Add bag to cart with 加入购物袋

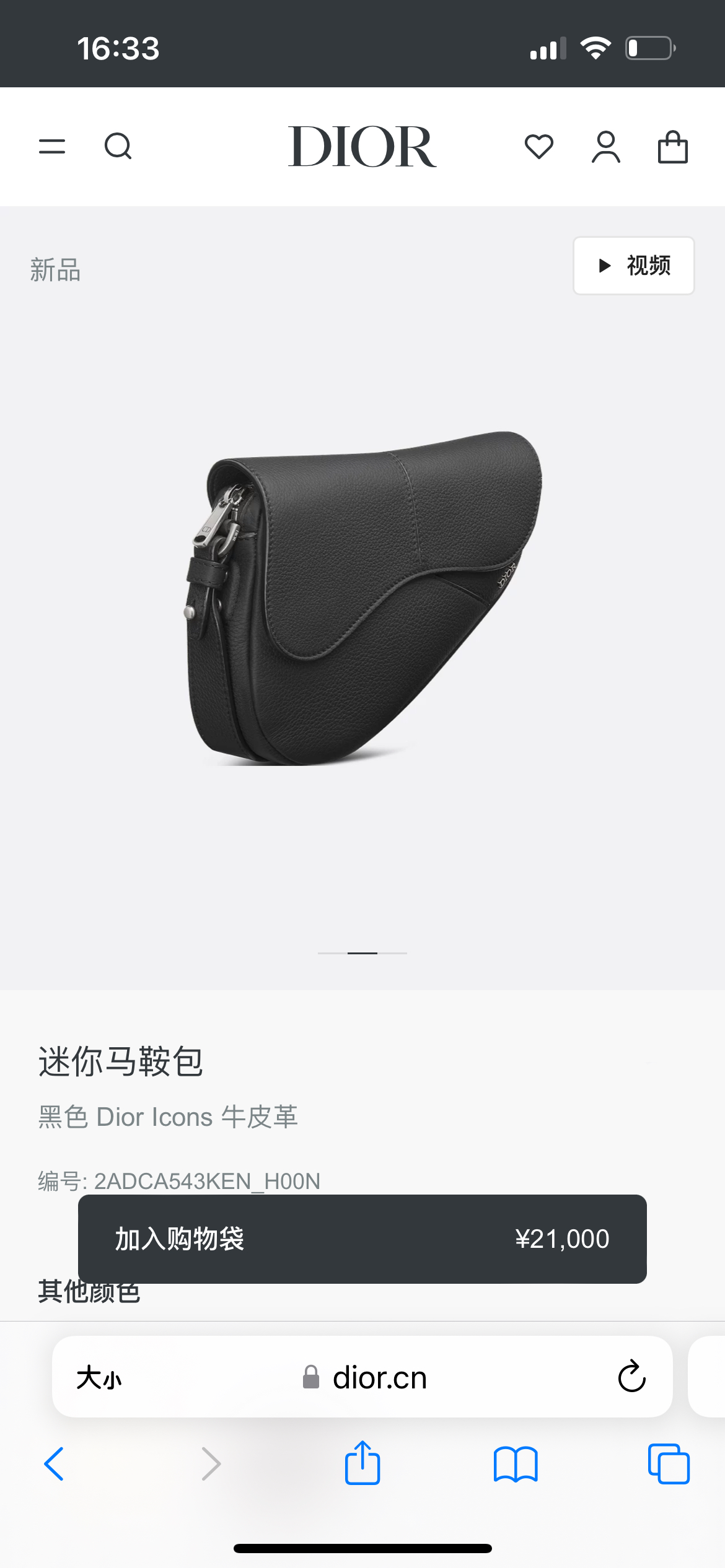(362, 1239)
